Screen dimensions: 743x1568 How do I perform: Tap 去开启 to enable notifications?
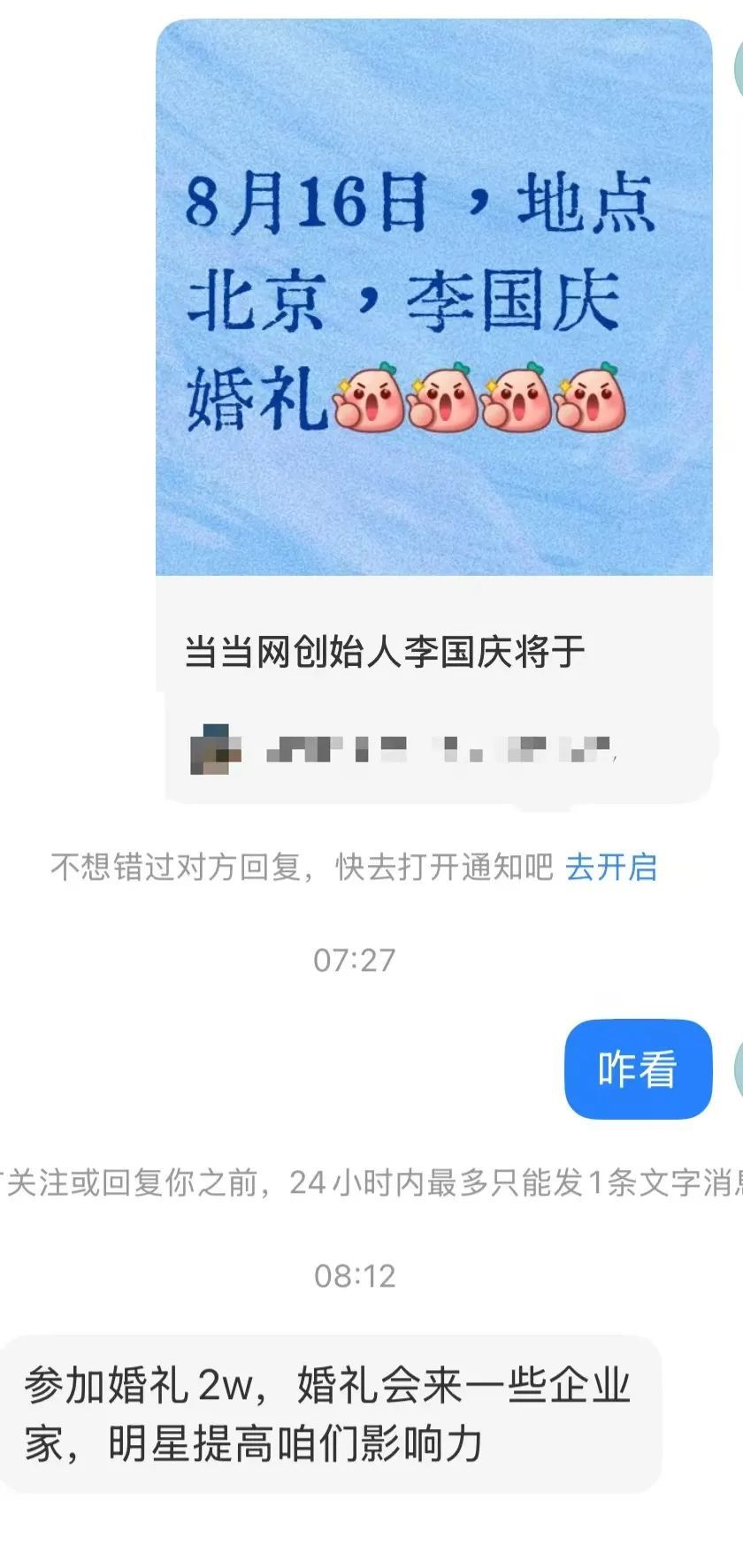611,868
